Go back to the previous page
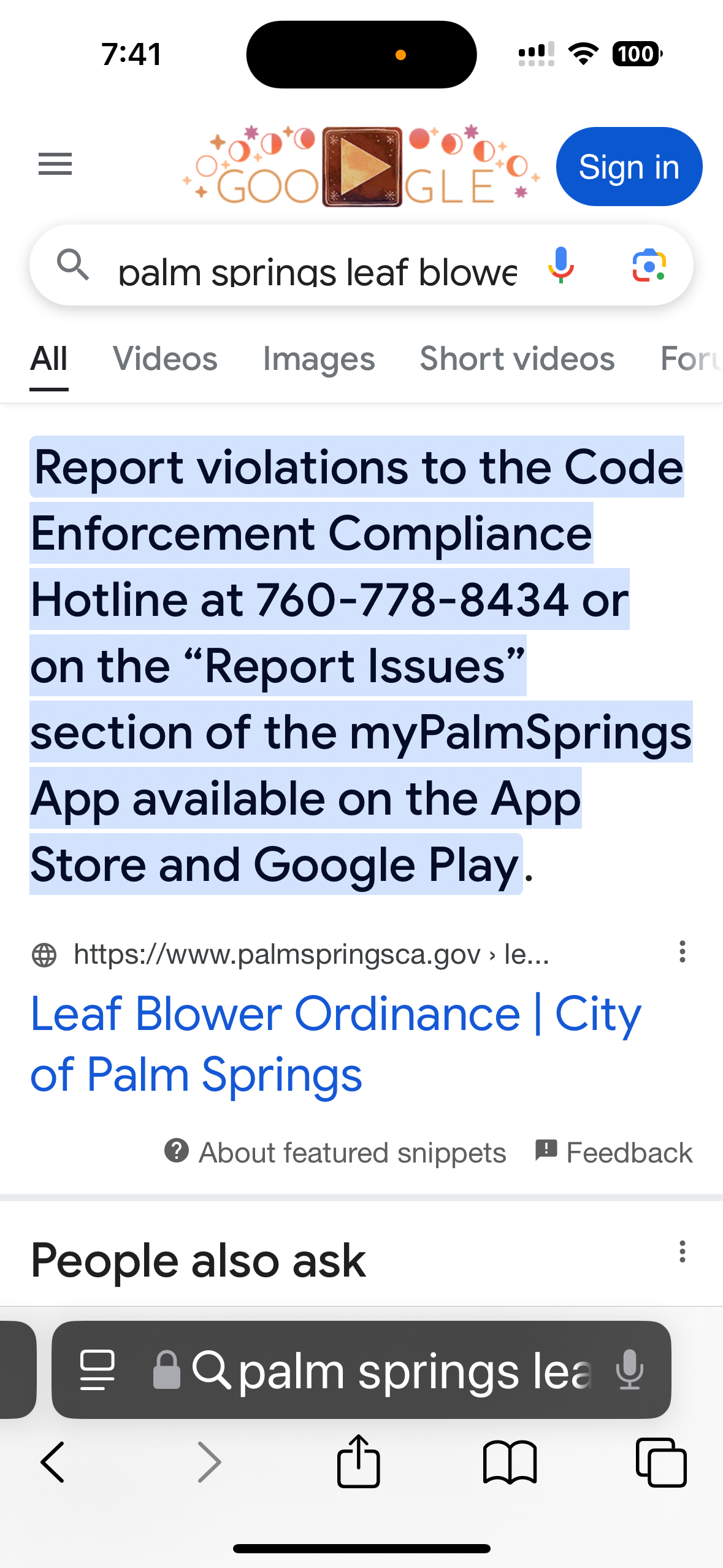Screen dimensions: 723x1568 pos(53,1462)
